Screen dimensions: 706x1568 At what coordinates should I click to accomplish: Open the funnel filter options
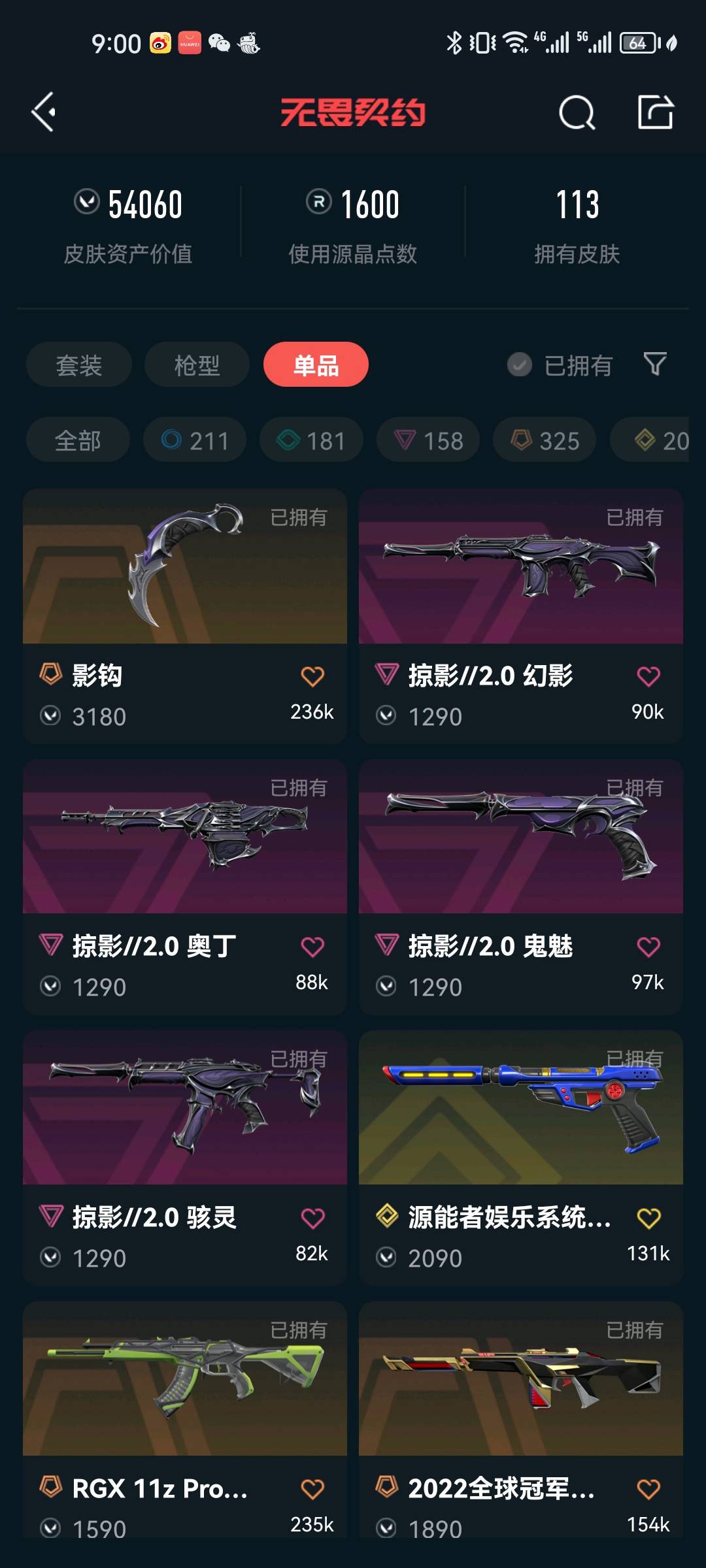(x=654, y=364)
